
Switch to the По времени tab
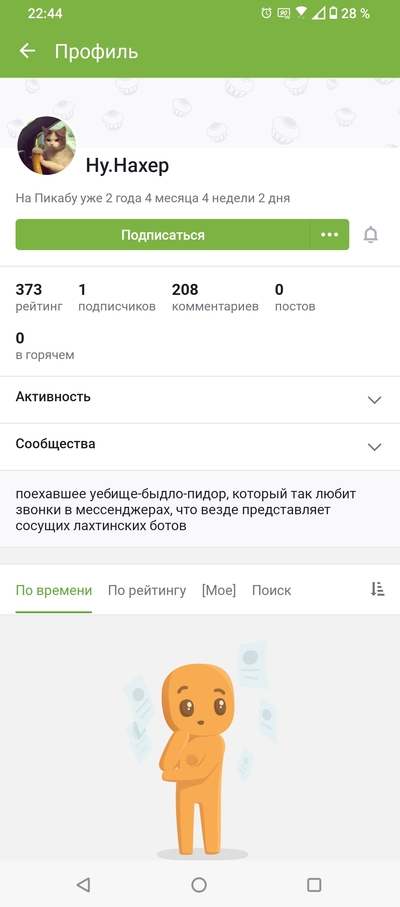click(54, 591)
